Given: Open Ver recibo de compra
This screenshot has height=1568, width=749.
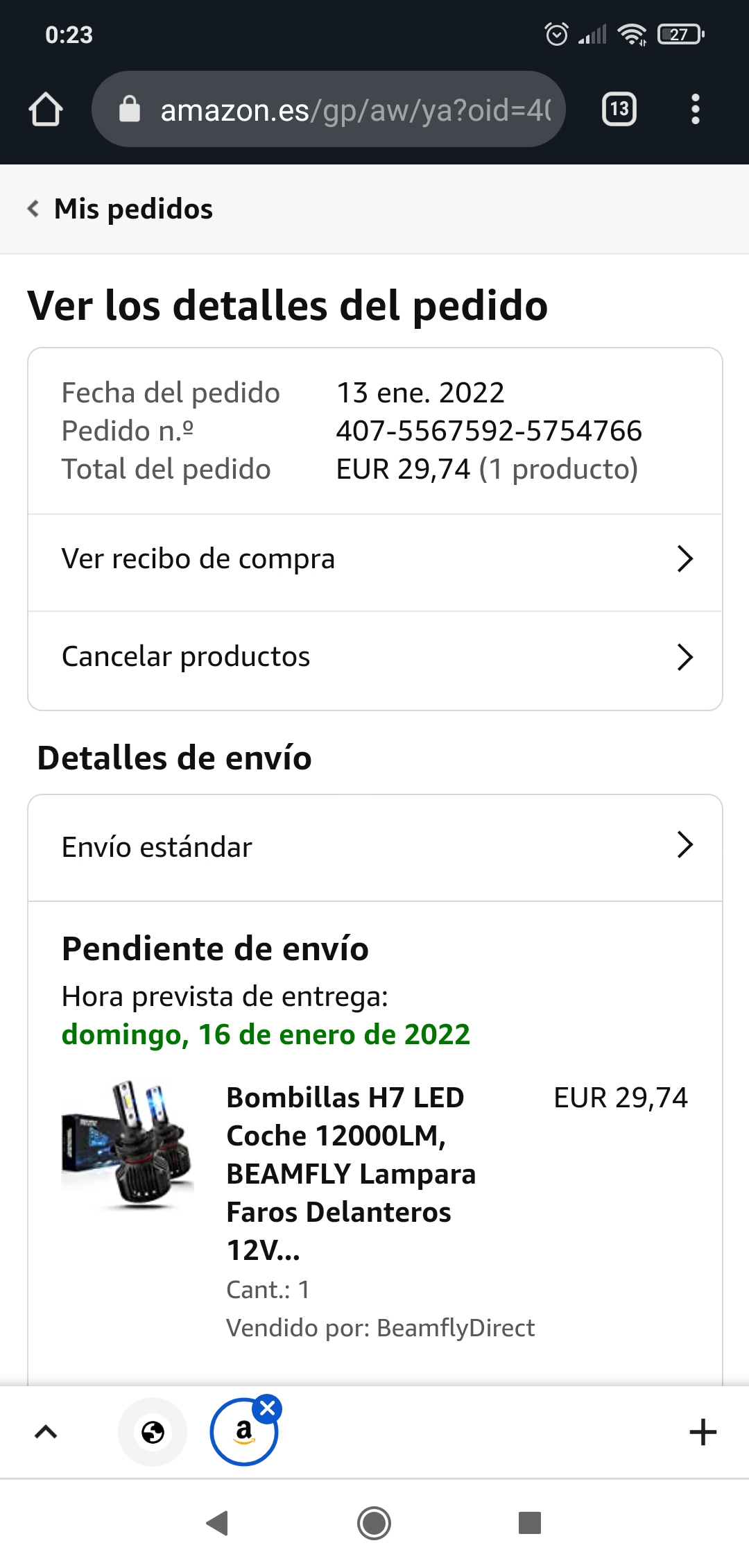Looking at the screenshot, I should (374, 559).
